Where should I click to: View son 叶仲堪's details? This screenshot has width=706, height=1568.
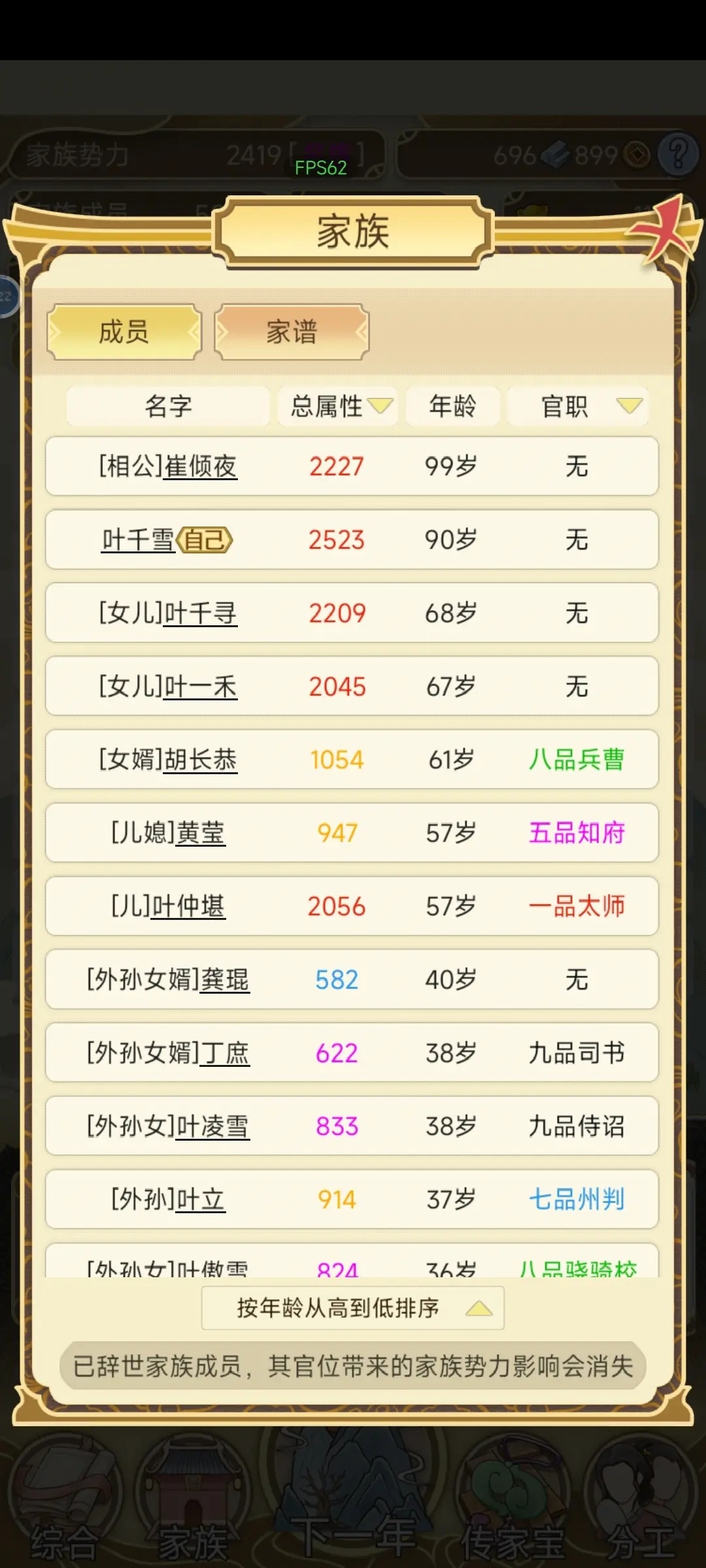[352, 906]
